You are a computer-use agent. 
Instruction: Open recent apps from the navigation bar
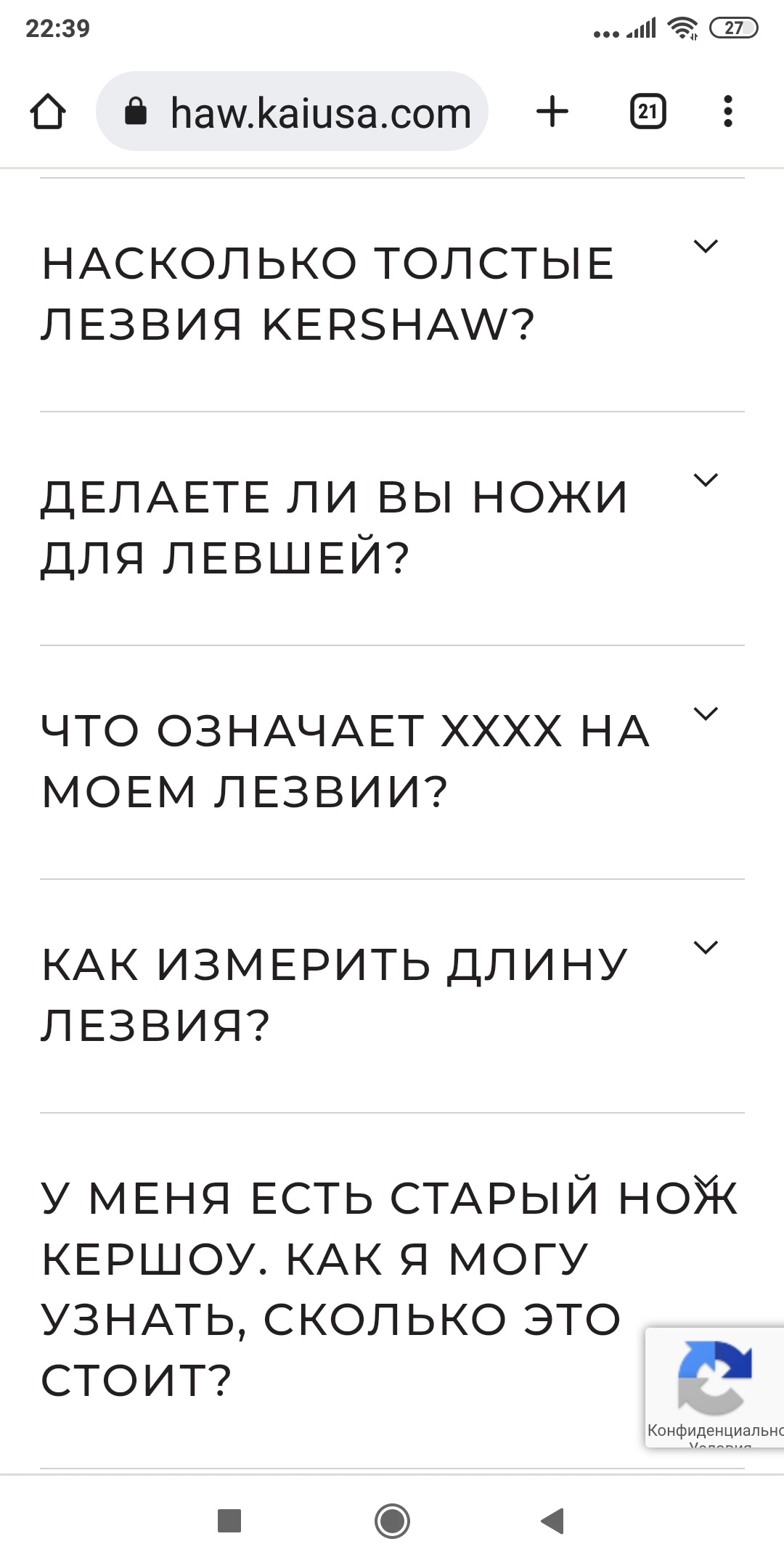[x=229, y=1521]
